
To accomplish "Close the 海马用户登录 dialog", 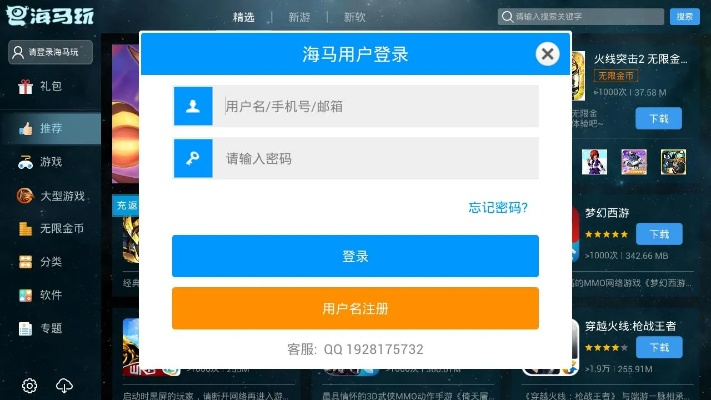I will [547, 54].
